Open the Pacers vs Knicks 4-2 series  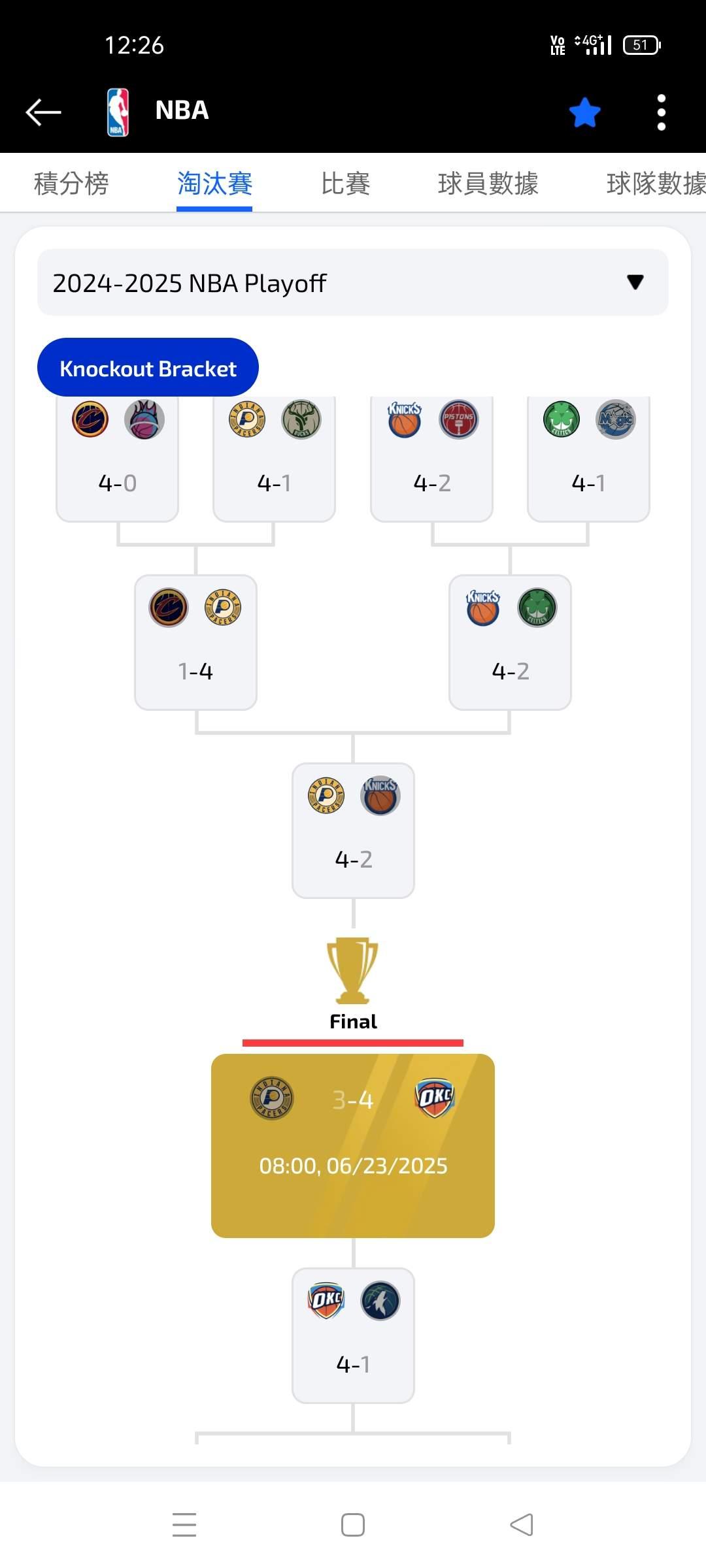pyautogui.click(x=353, y=830)
